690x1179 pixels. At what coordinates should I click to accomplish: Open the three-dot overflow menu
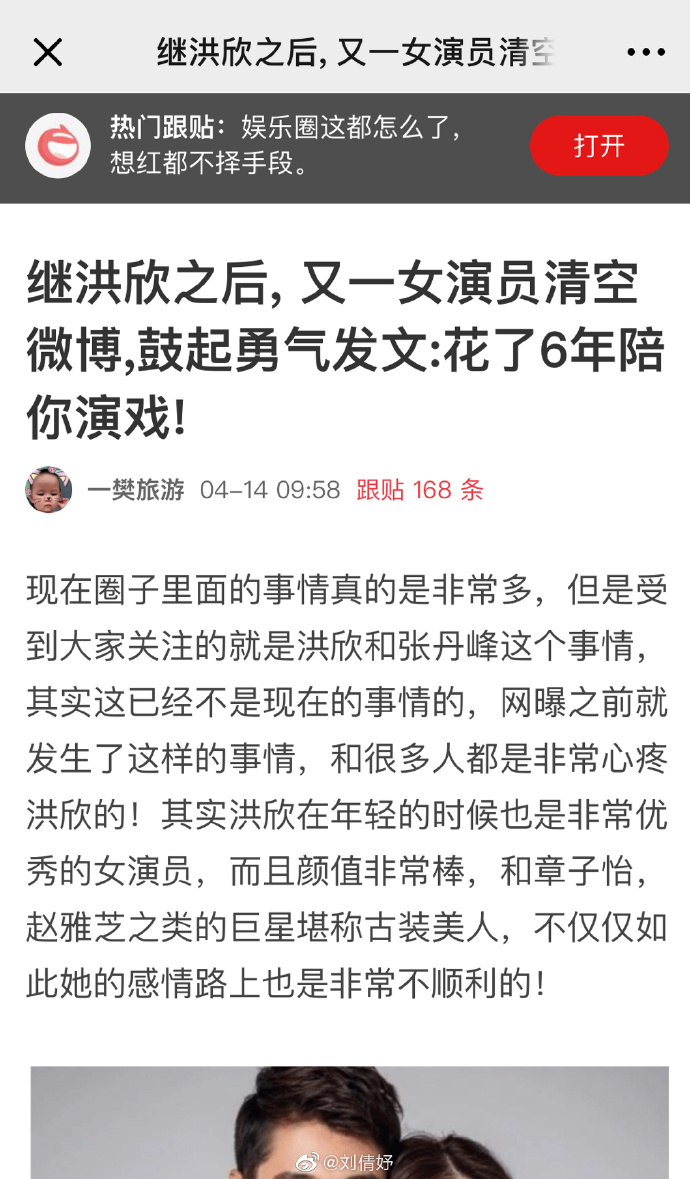point(645,52)
